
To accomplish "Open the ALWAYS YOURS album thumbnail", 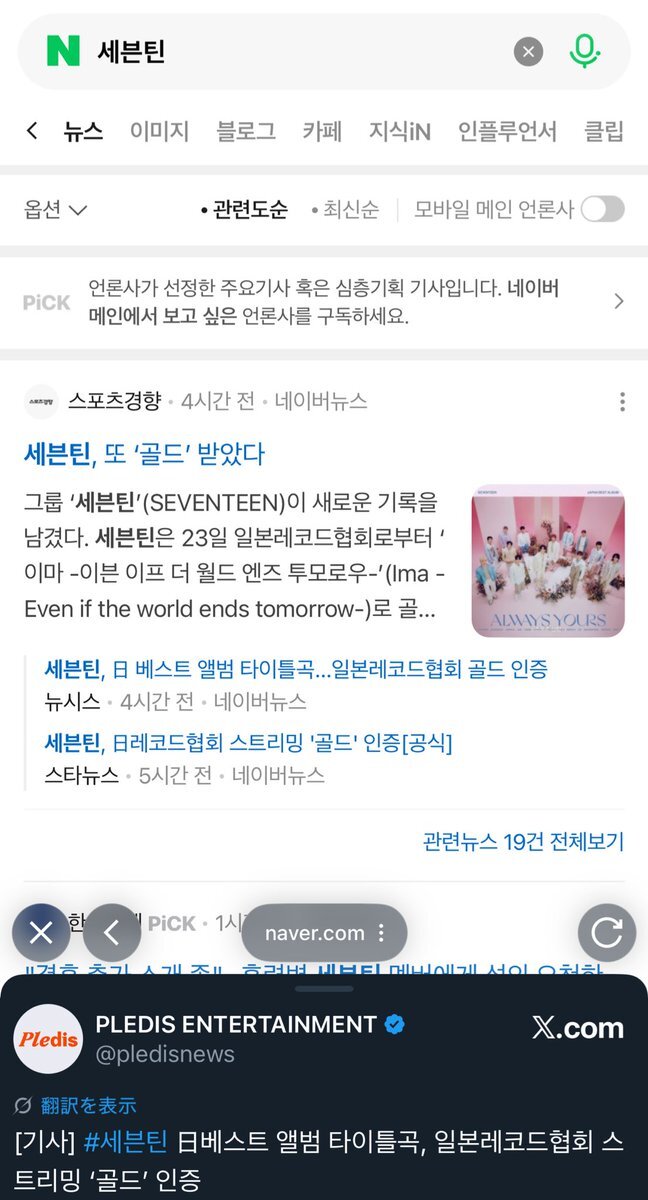I will point(548,561).
